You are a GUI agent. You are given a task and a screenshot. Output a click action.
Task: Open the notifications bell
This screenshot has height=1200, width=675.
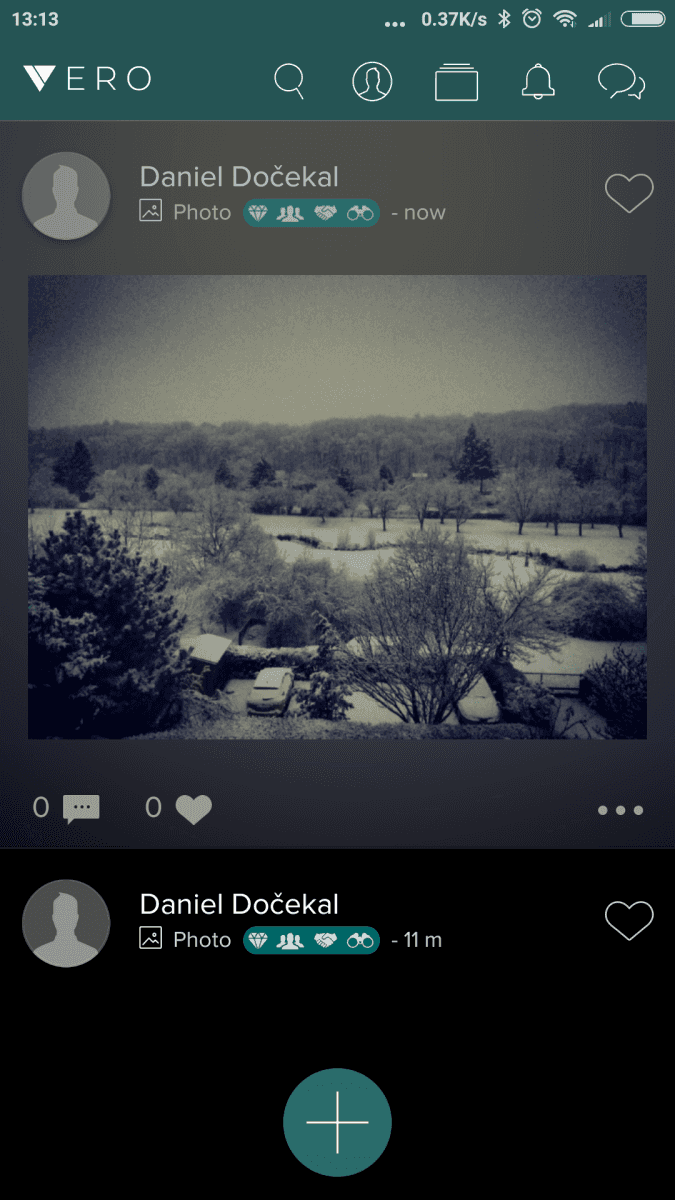[538, 81]
